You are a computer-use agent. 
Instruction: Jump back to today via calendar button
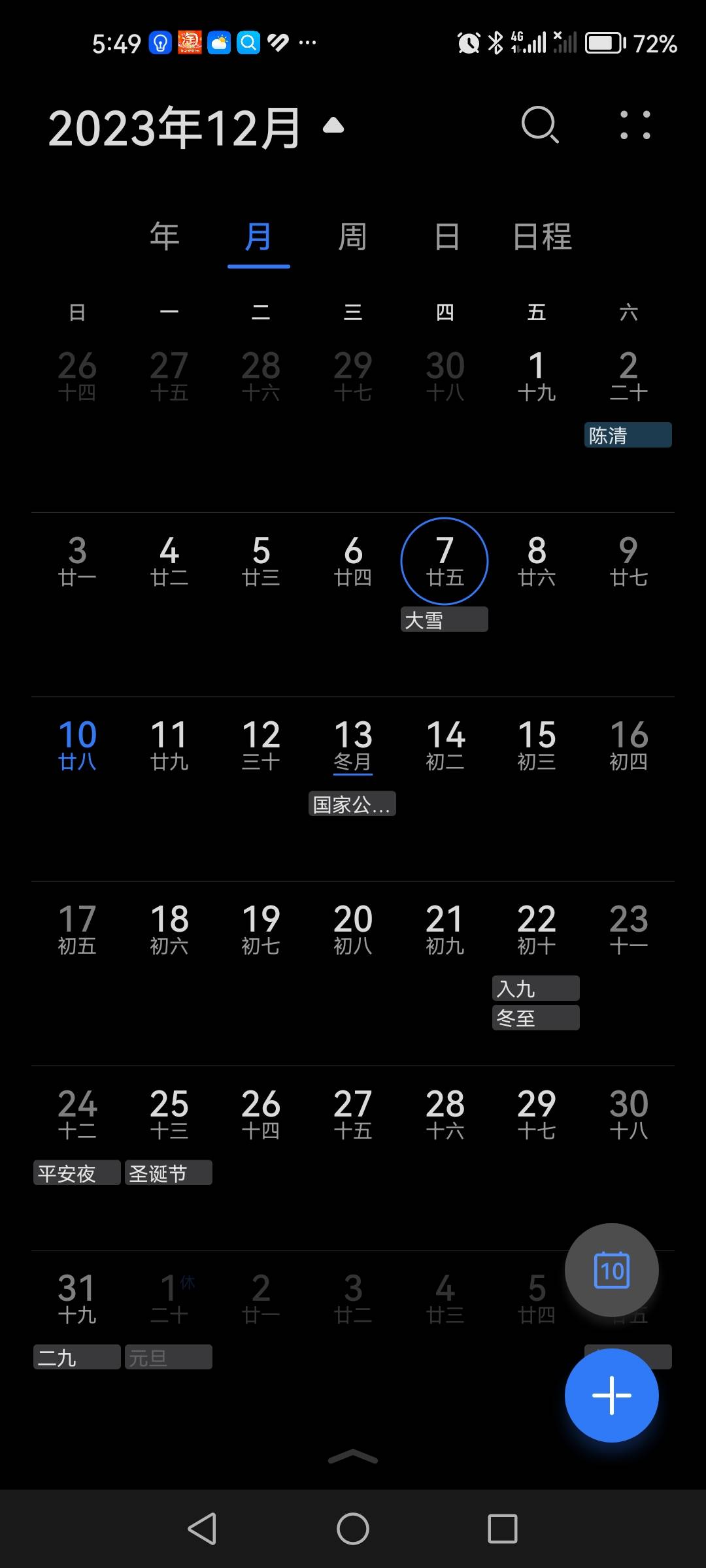click(611, 1269)
